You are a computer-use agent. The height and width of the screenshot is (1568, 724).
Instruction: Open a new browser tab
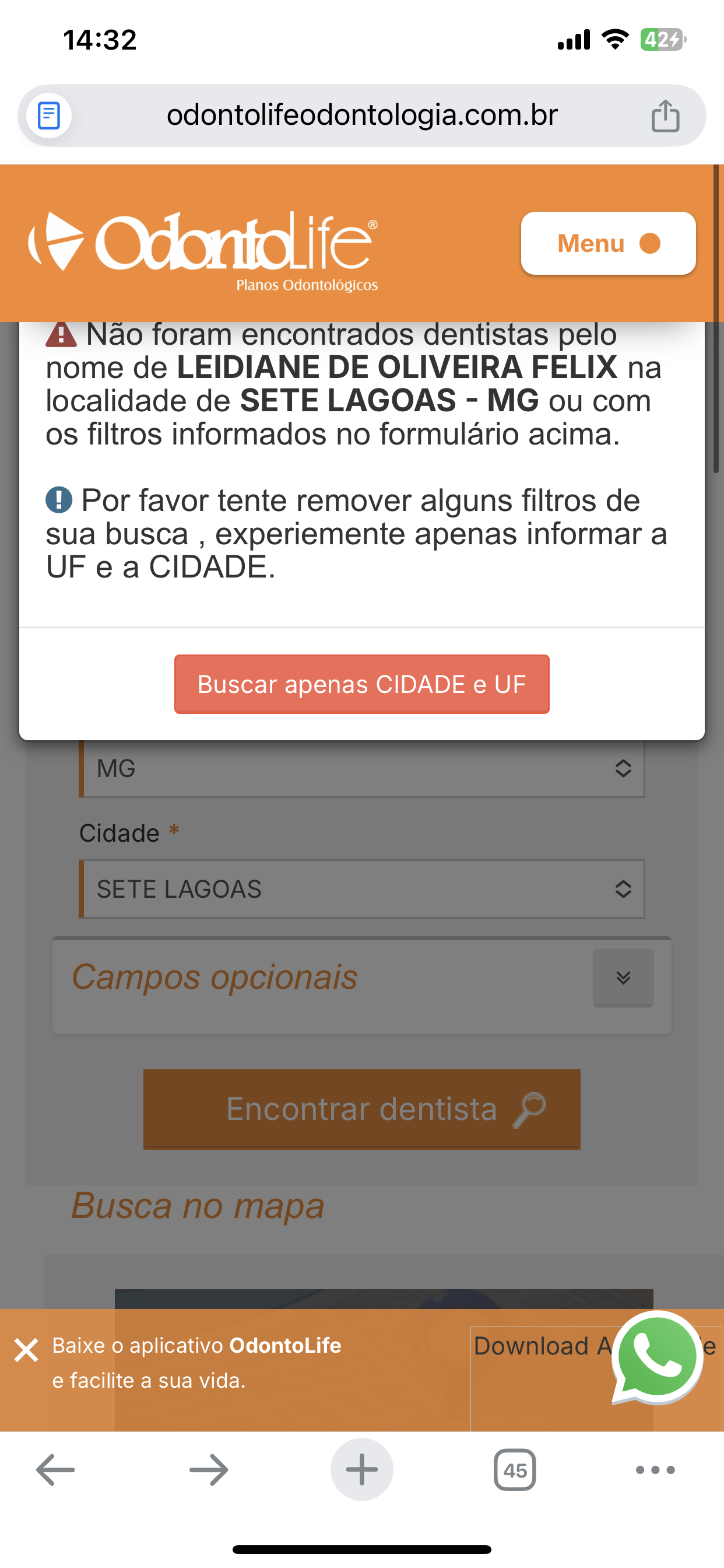click(x=361, y=1469)
